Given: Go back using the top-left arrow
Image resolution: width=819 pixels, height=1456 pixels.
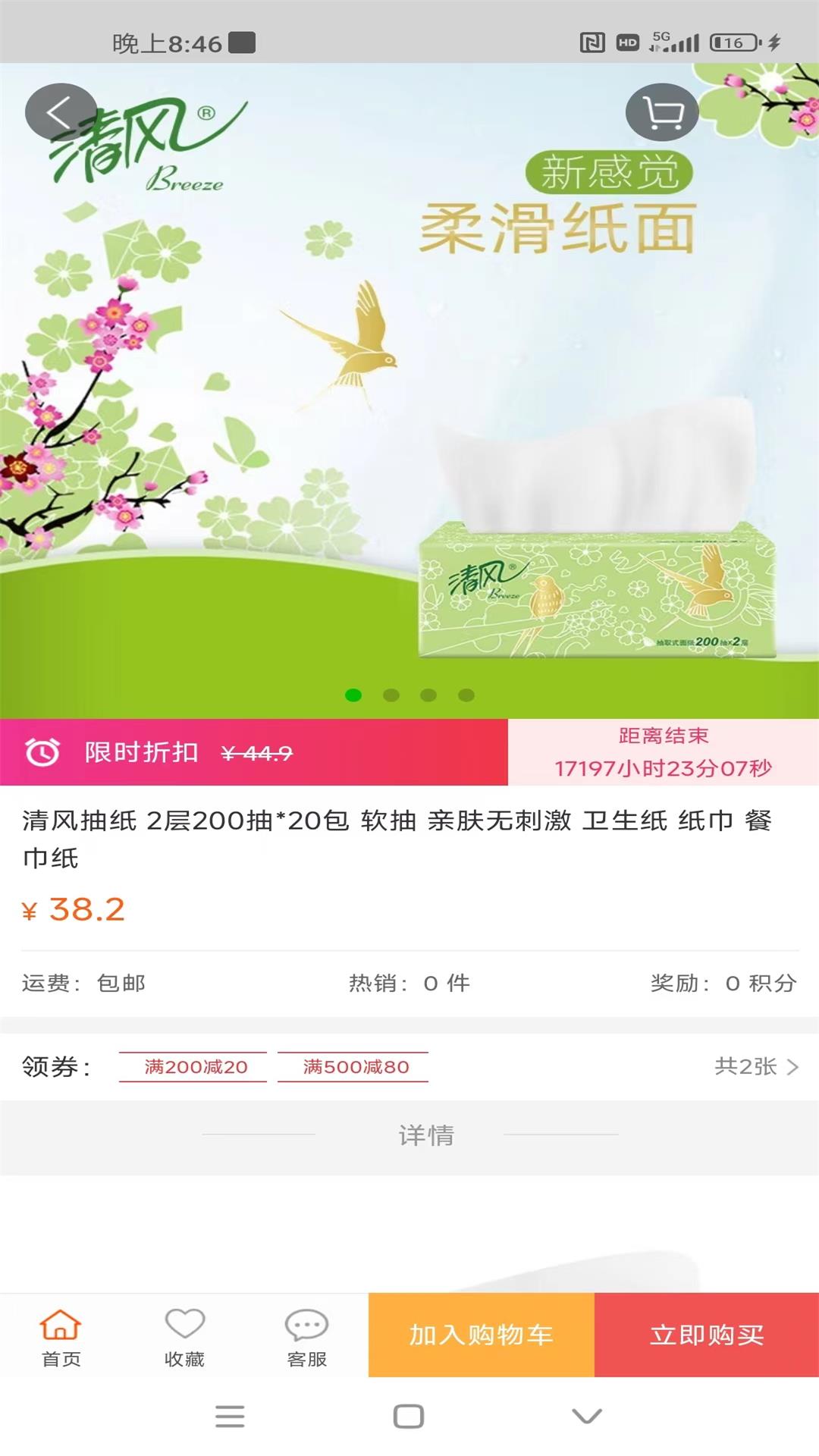Looking at the screenshot, I should 61,112.
